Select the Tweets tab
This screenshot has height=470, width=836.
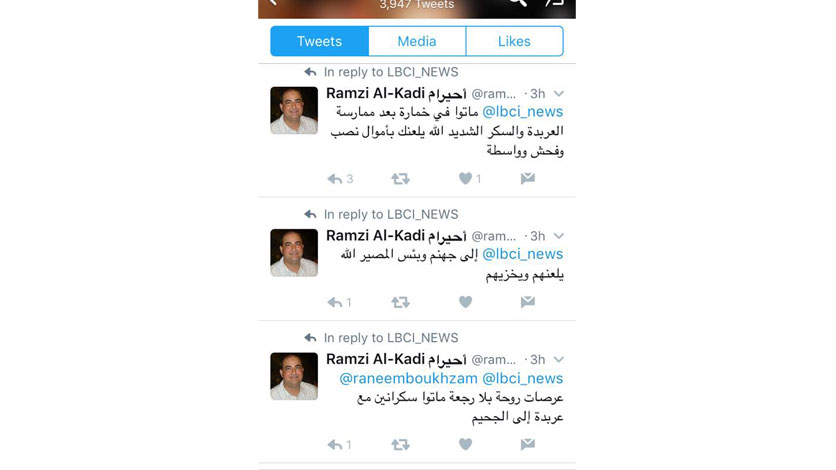(x=319, y=41)
